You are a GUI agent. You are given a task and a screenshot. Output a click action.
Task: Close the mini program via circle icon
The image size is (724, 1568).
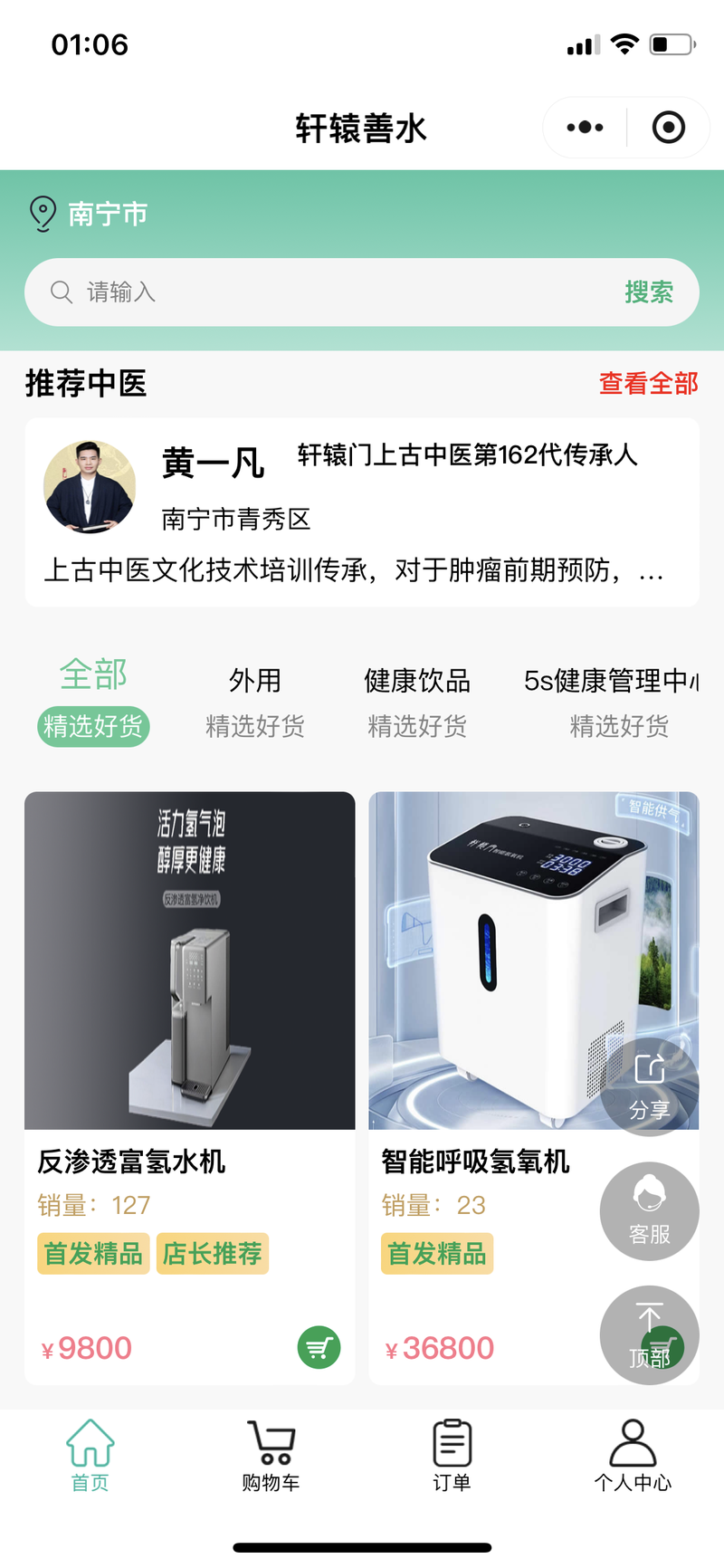click(x=668, y=128)
